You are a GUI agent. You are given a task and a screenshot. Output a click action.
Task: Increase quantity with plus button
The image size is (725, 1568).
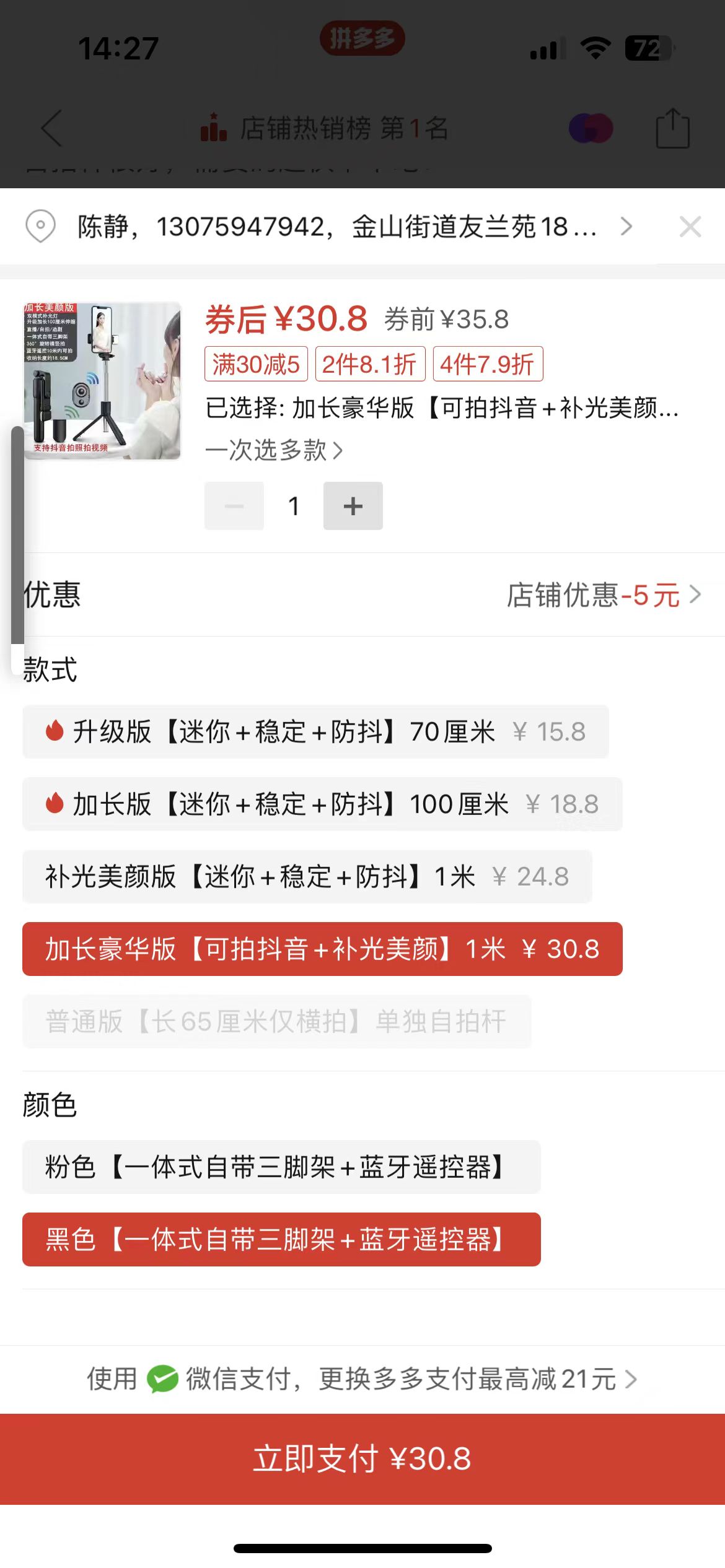click(x=353, y=506)
